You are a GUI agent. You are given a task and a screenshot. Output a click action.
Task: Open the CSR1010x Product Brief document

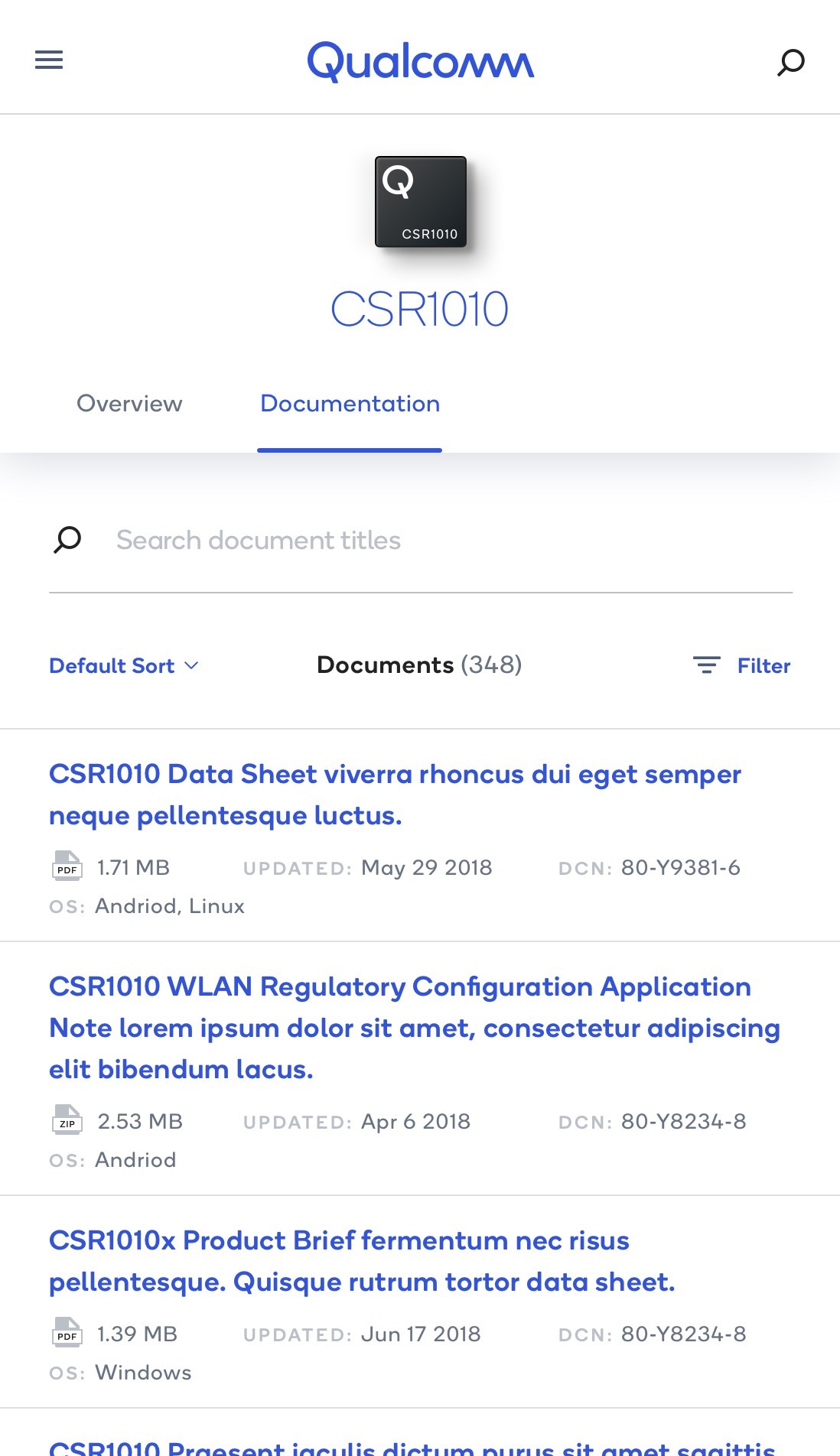click(x=362, y=1261)
